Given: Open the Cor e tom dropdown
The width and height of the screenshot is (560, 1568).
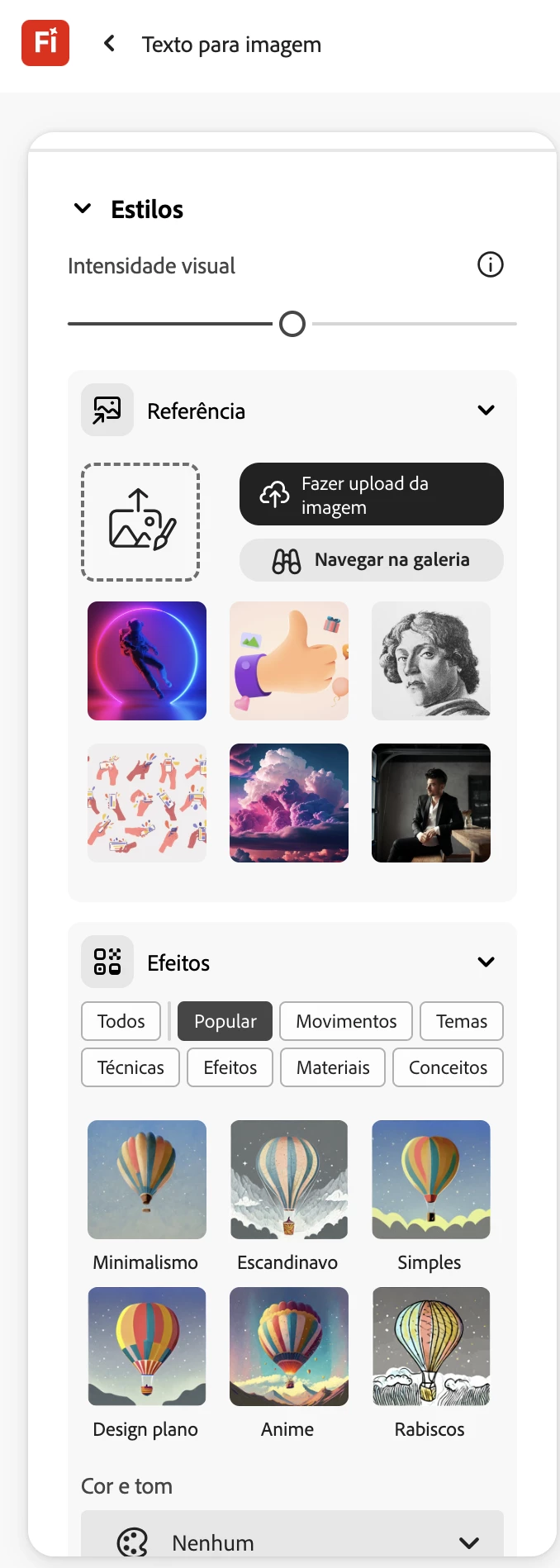Looking at the screenshot, I should pos(292,1542).
